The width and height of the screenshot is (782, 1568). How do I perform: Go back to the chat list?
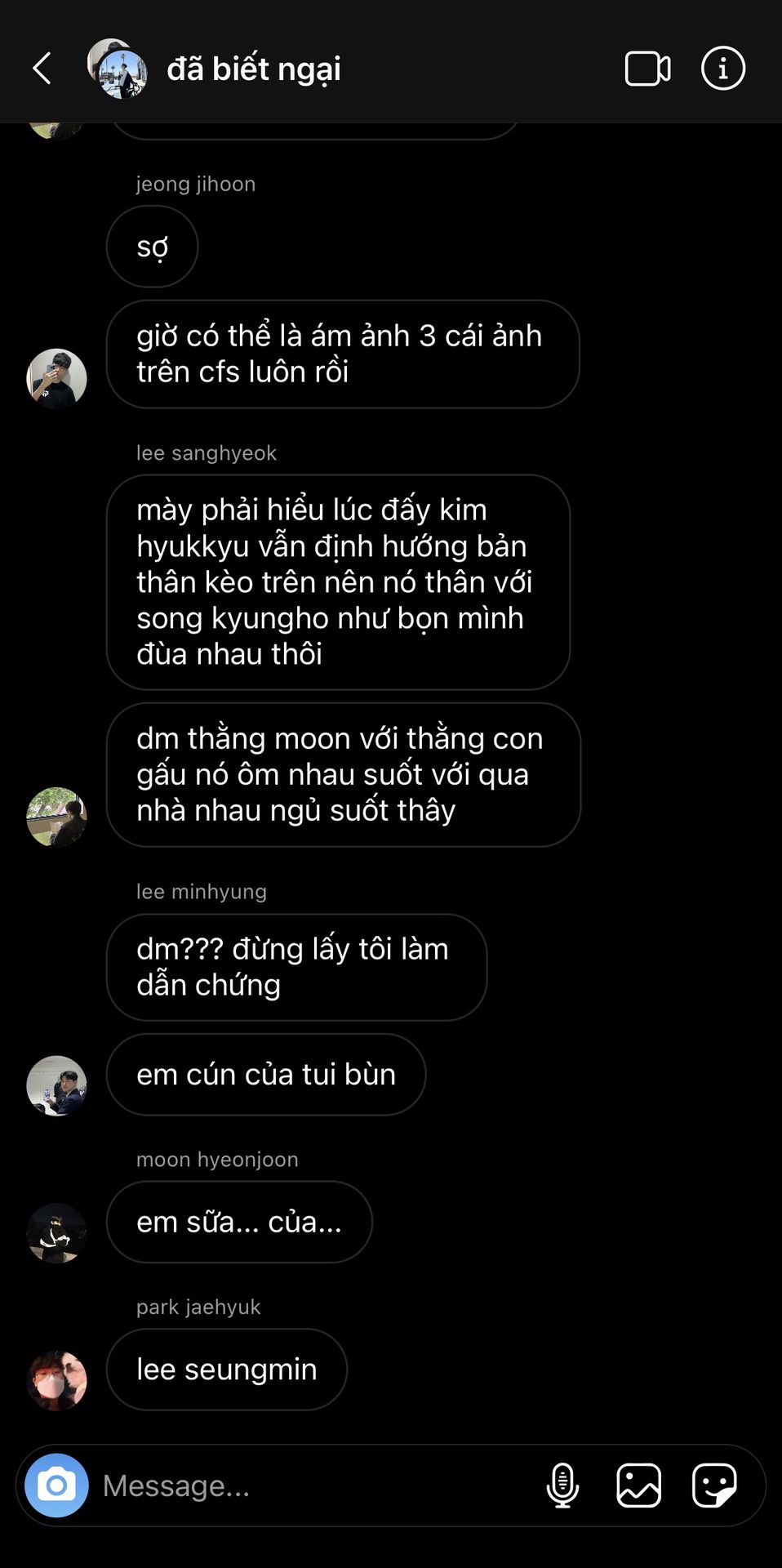point(42,69)
